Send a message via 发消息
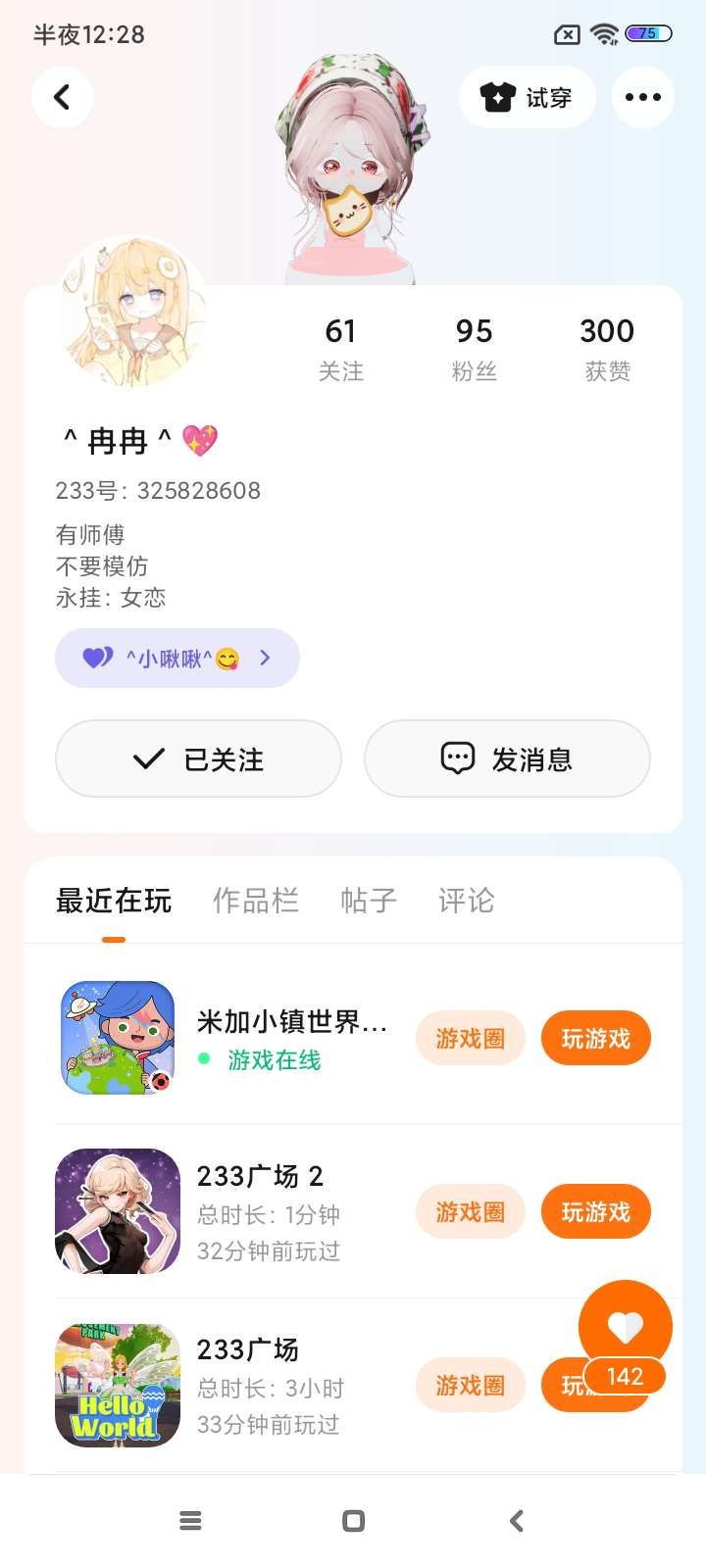Image resolution: width=706 pixels, height=1568 pixels. pos(507,759)
